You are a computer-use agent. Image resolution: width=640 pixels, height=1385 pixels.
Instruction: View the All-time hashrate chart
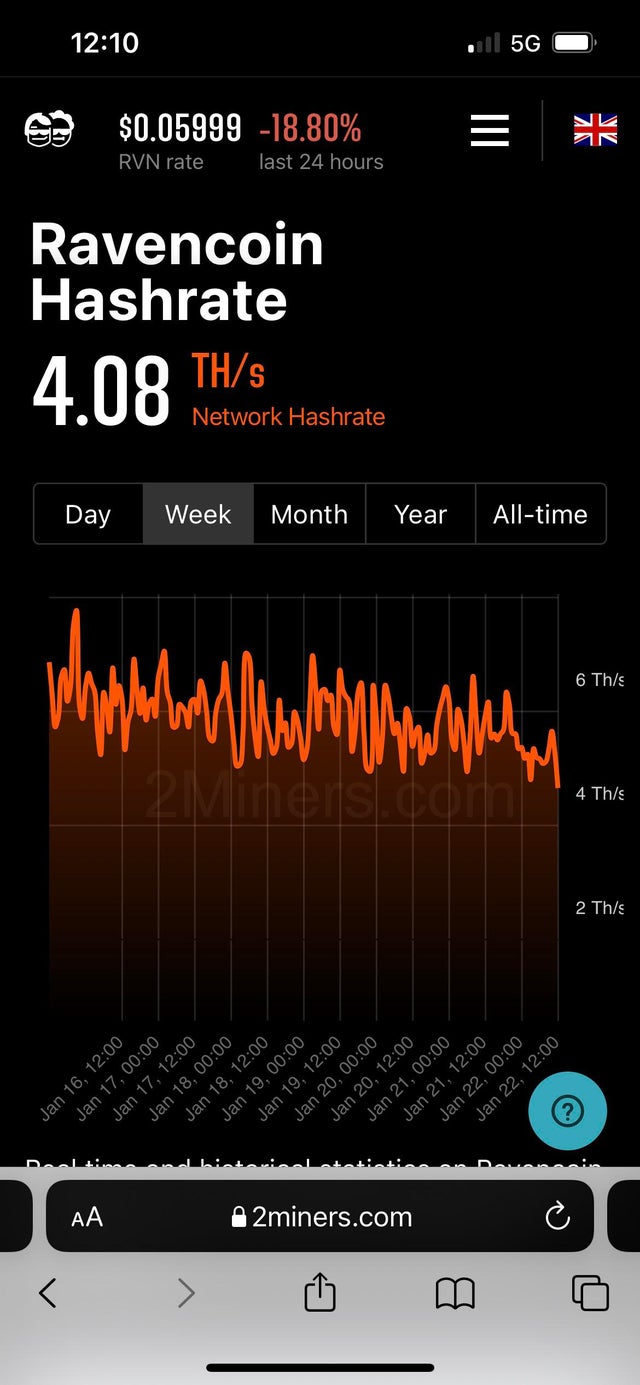tap(541, 514)
